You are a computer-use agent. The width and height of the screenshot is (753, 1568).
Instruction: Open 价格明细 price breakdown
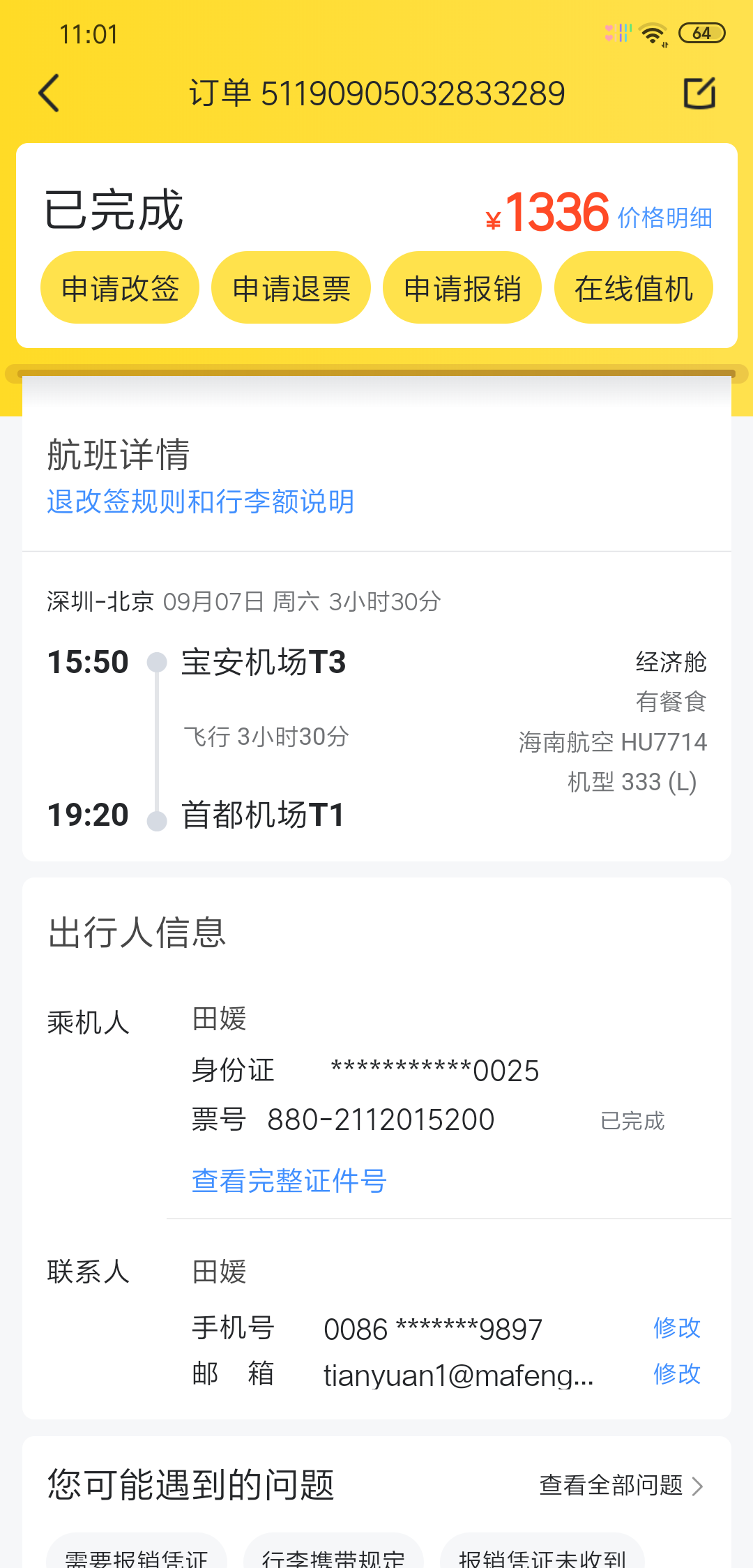click(x=664, y=218)
